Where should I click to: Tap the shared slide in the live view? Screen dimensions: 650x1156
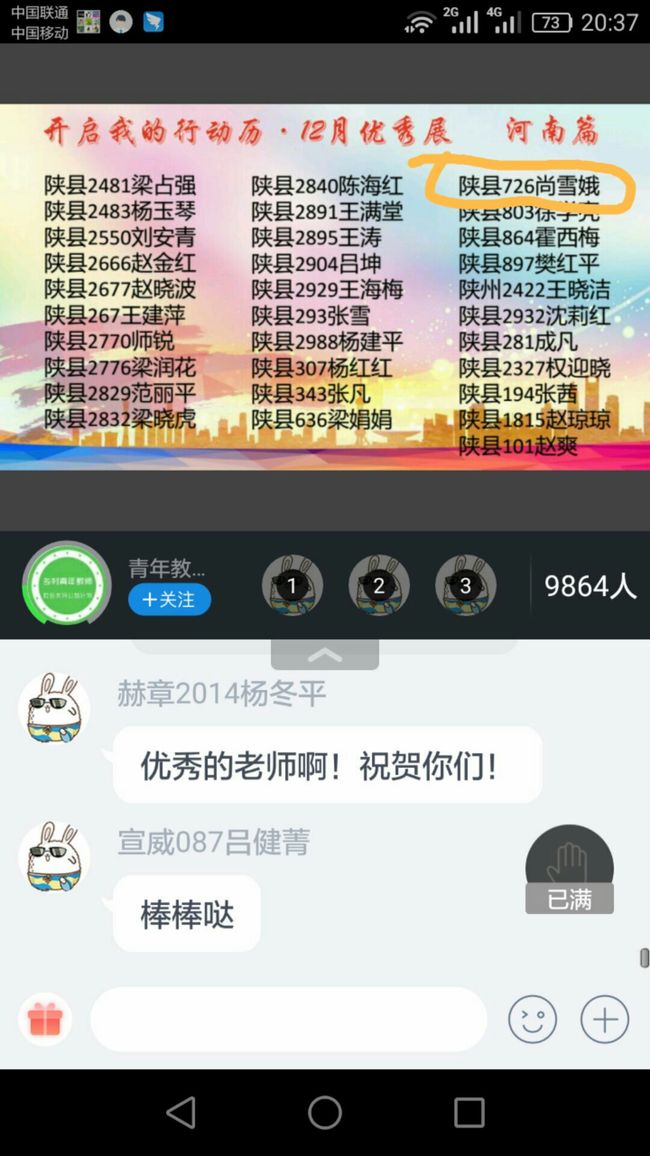click(325, 287)
